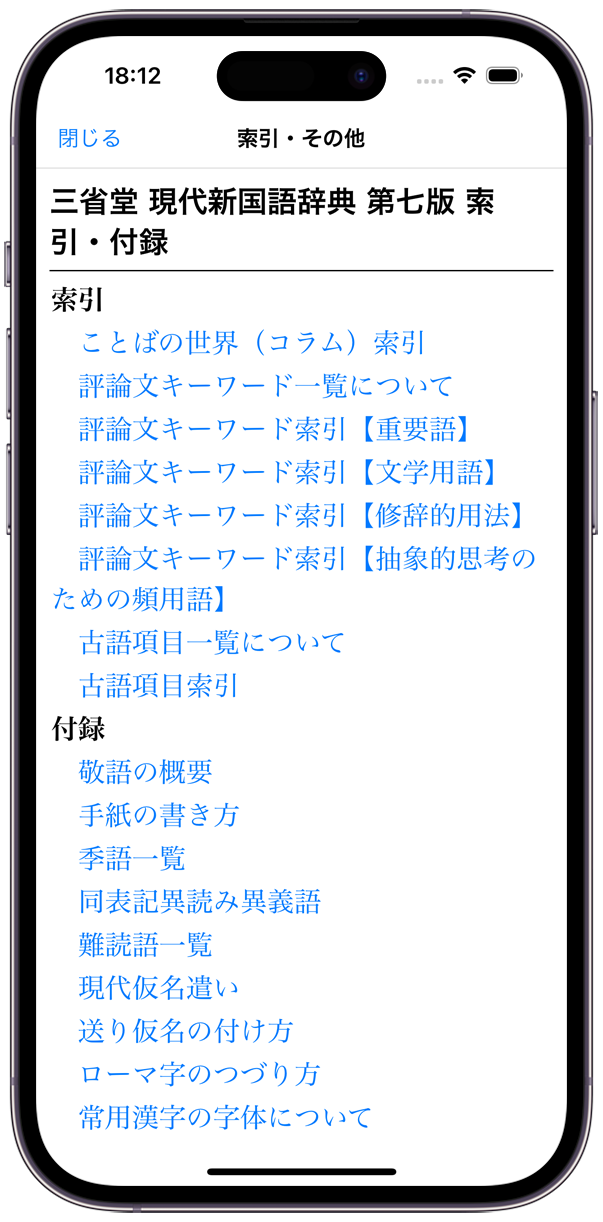
Task: Open 現代仮名遣い appendix
Action: pos(158,987)
